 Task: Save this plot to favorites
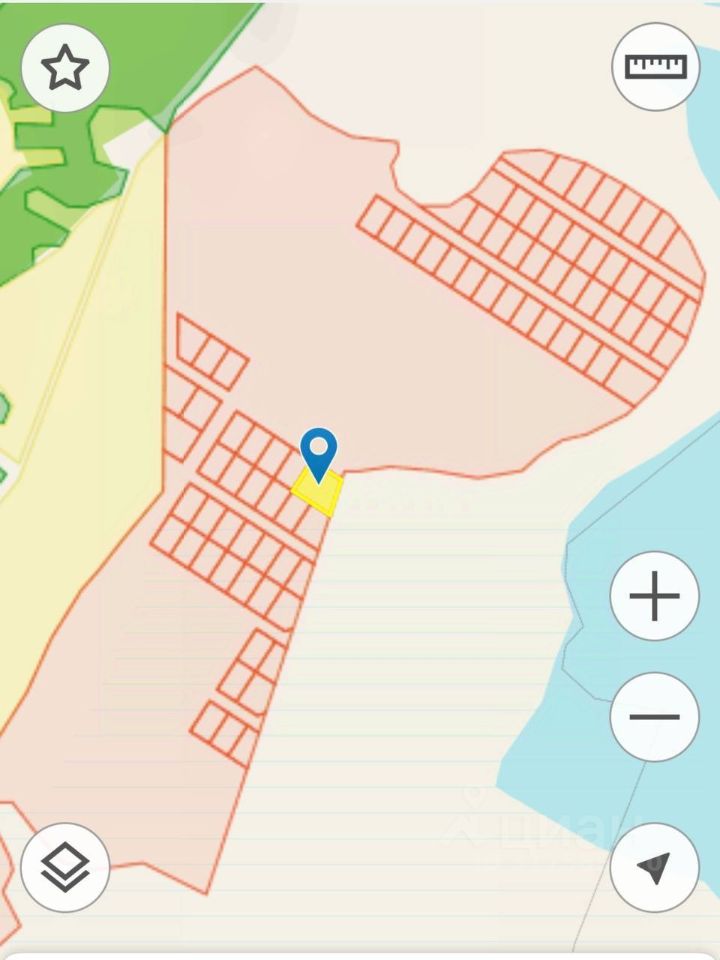(x=65, y=68)
